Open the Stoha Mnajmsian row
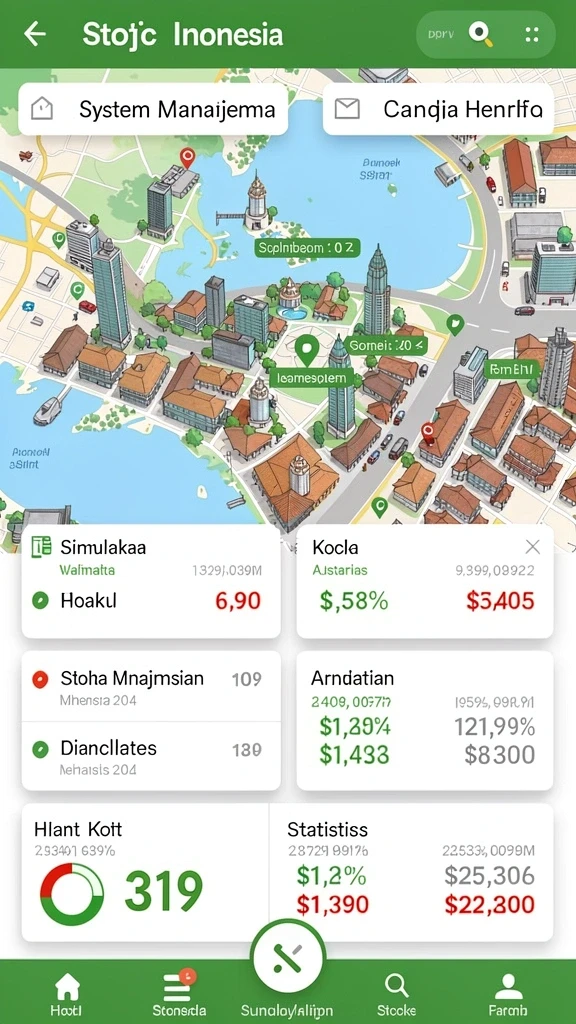 pyautogui.click(x=151, y=687)
